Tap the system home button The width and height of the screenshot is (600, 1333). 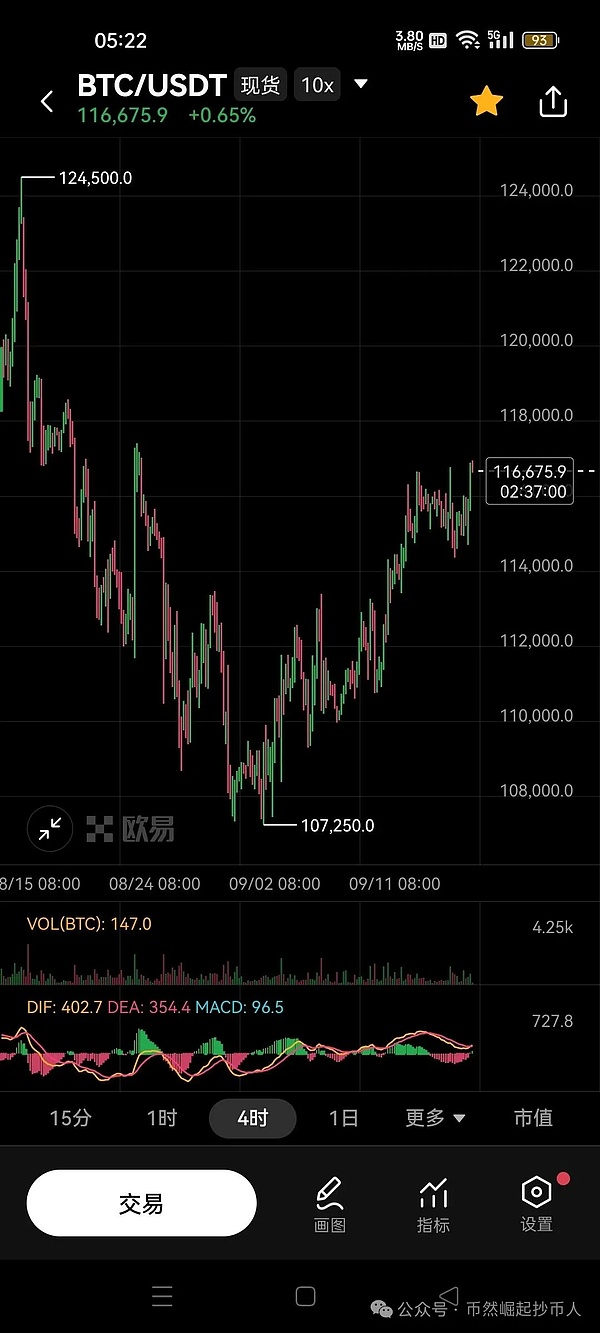point(306,1297)
